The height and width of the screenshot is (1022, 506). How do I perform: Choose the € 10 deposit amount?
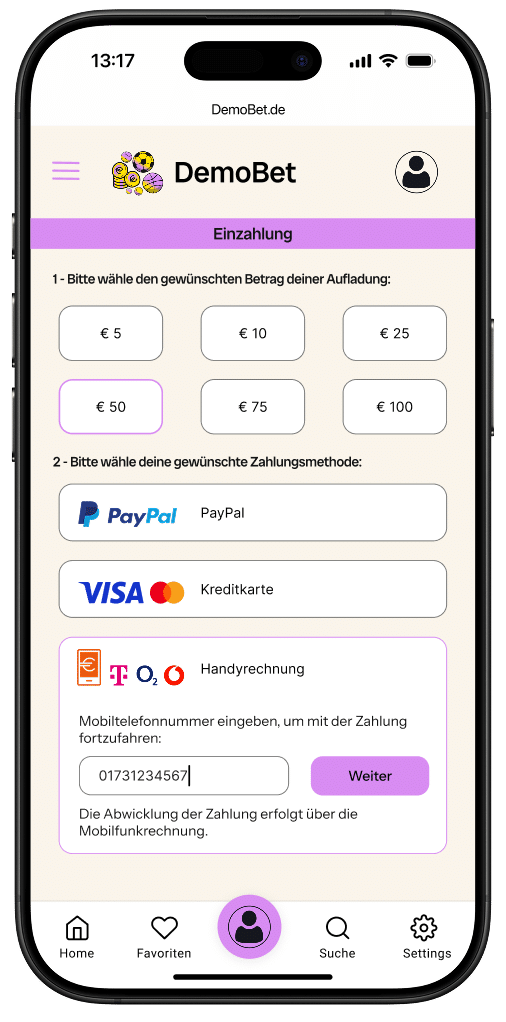point(252,333)
